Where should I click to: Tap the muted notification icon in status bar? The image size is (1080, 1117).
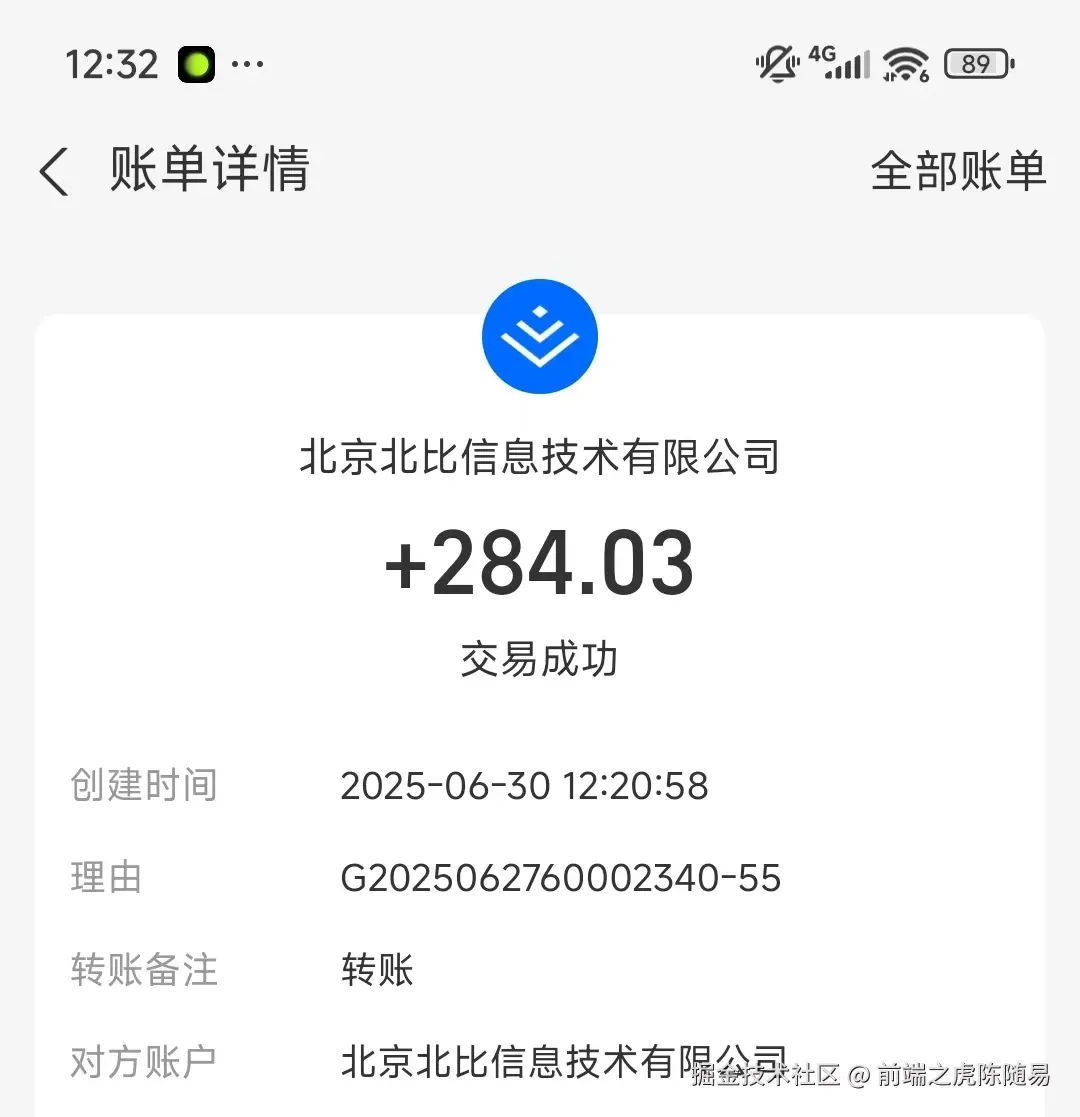click(778, 63)
